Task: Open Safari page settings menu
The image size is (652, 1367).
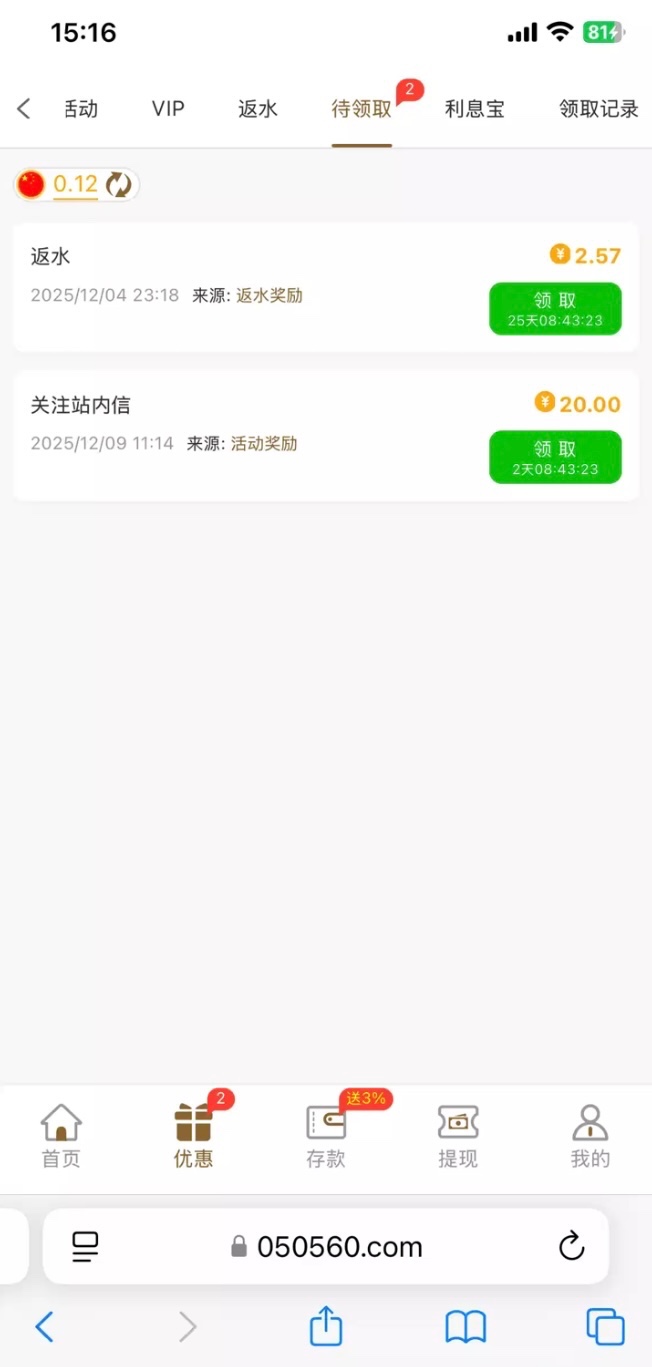Action: pos(85,1246)
